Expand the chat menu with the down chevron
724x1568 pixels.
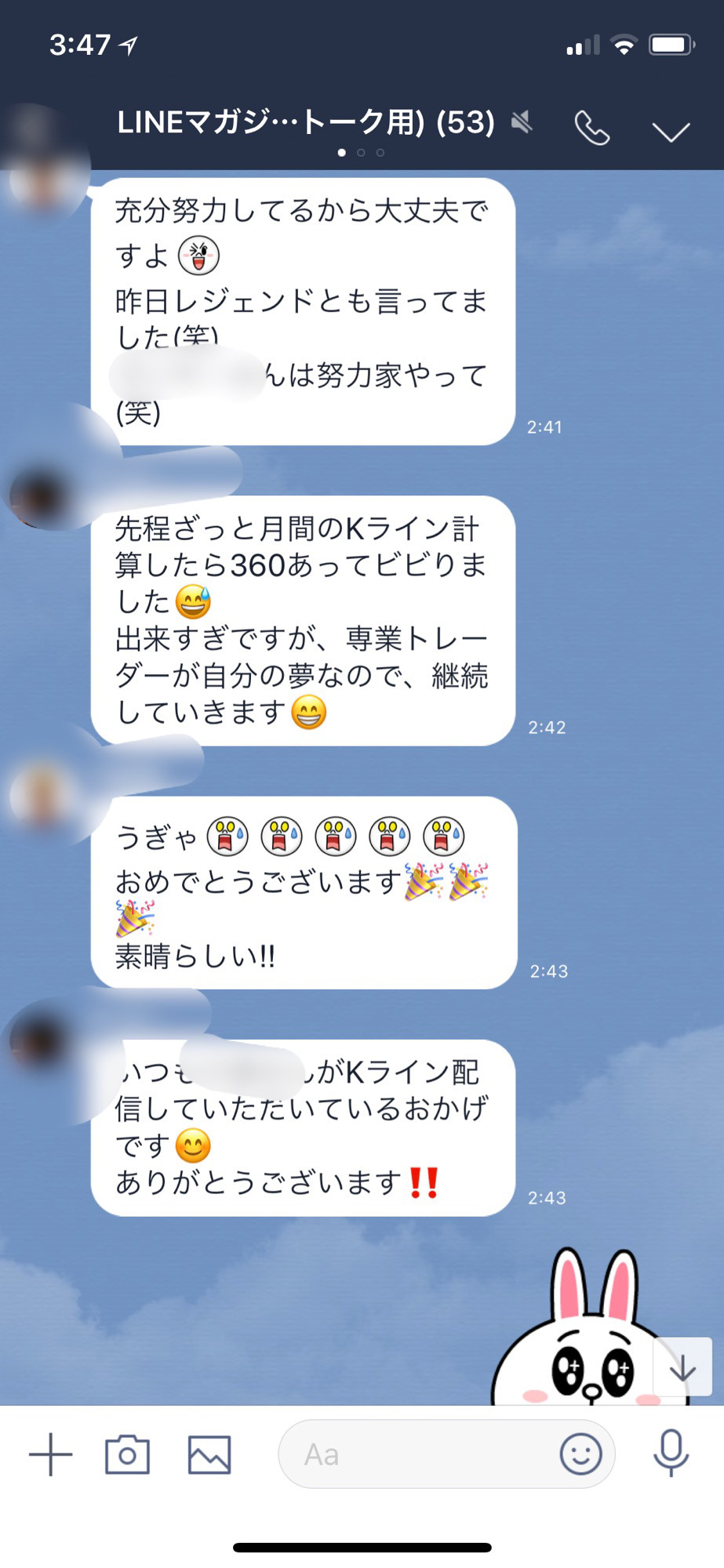click(671, 131)
